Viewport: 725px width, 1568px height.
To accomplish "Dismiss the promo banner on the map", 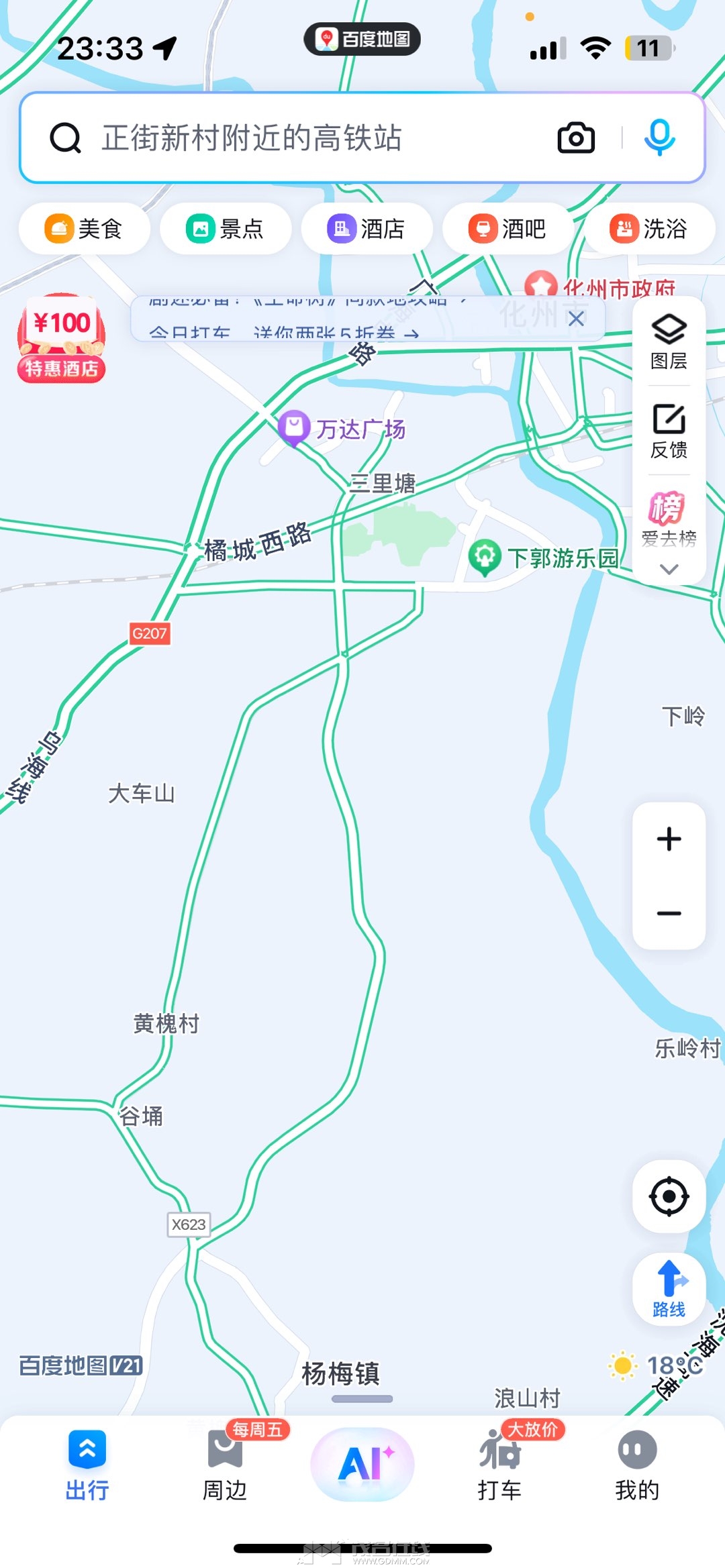I will coord(576,319).
